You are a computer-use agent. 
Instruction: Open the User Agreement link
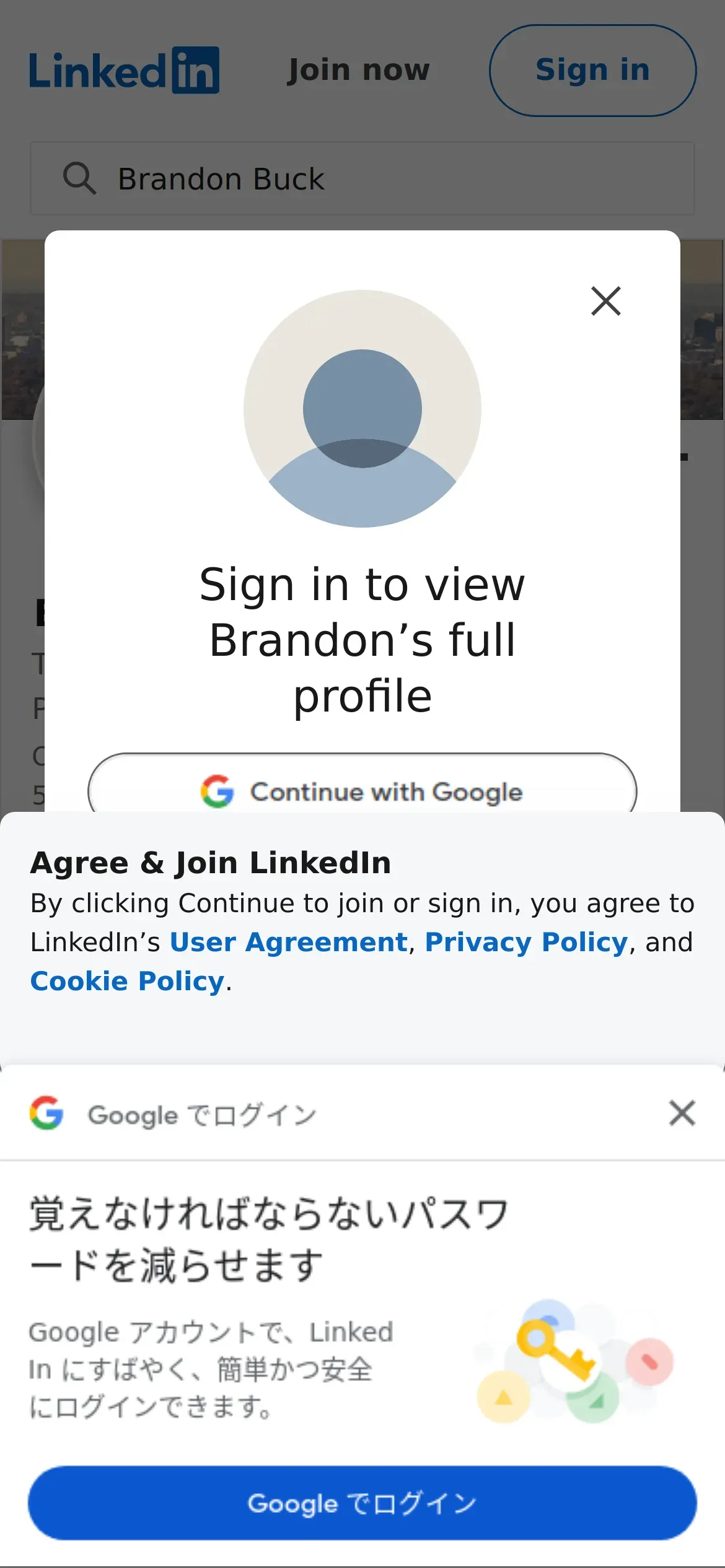289,942
